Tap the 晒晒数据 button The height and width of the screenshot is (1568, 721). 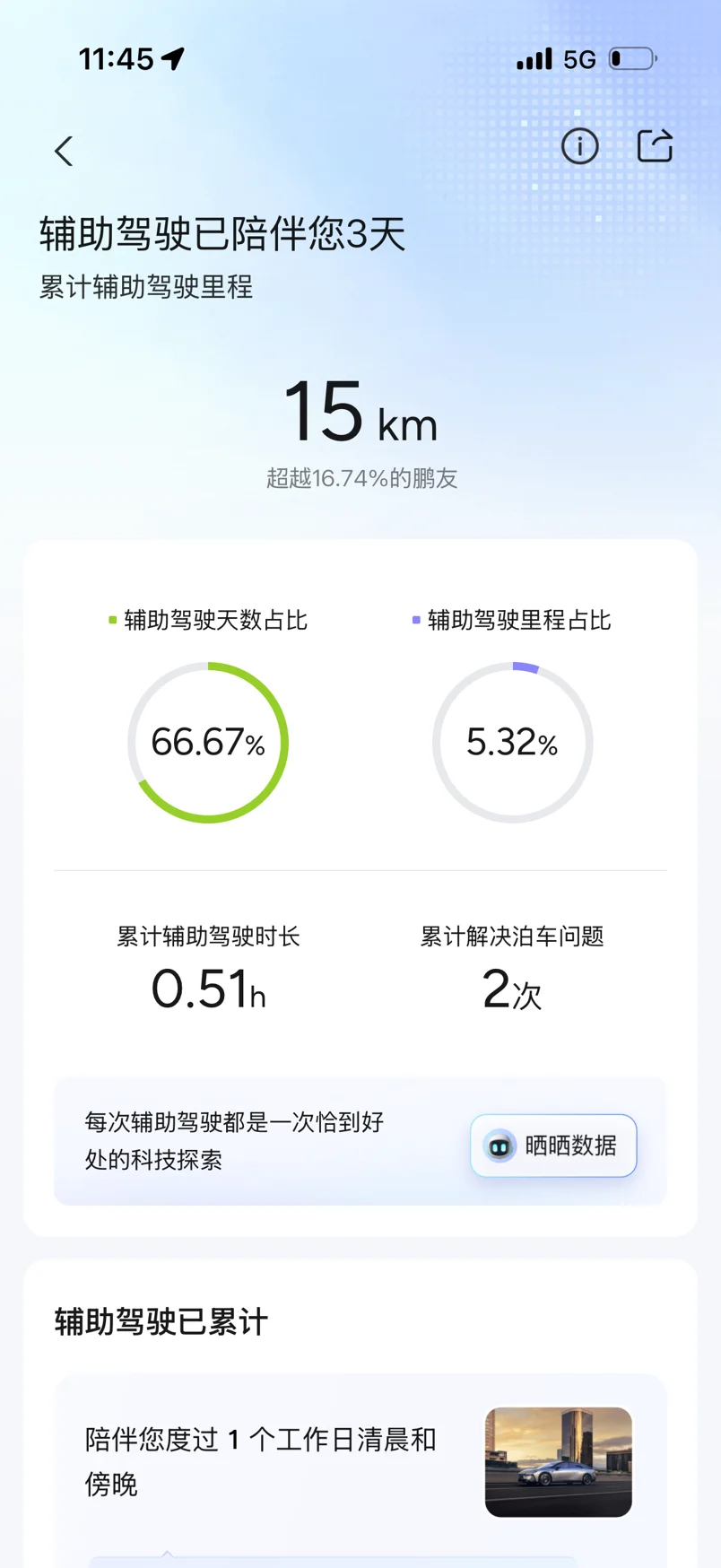point(553,1146)
